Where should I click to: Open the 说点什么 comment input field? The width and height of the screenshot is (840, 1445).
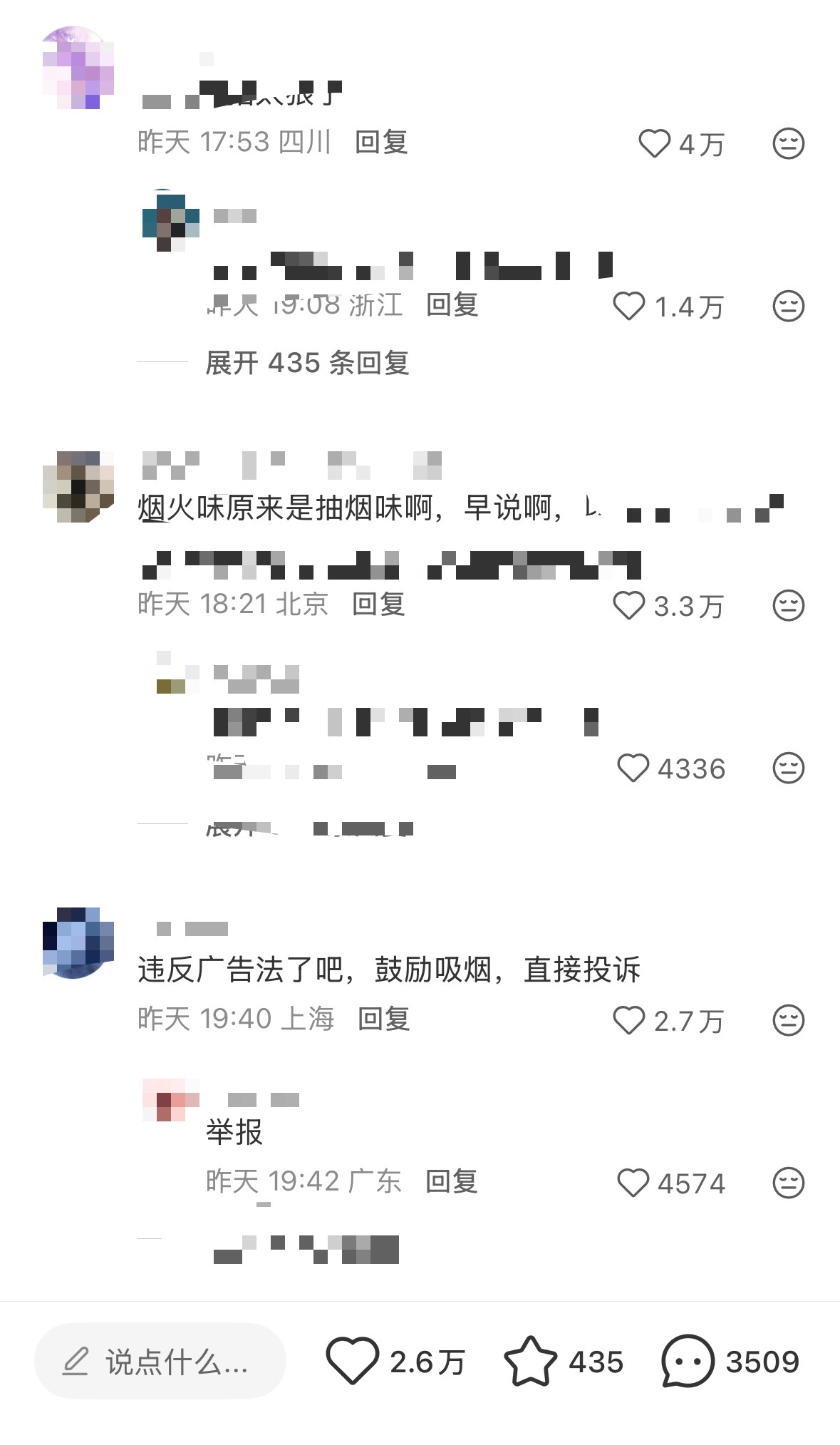point(160,1362)
